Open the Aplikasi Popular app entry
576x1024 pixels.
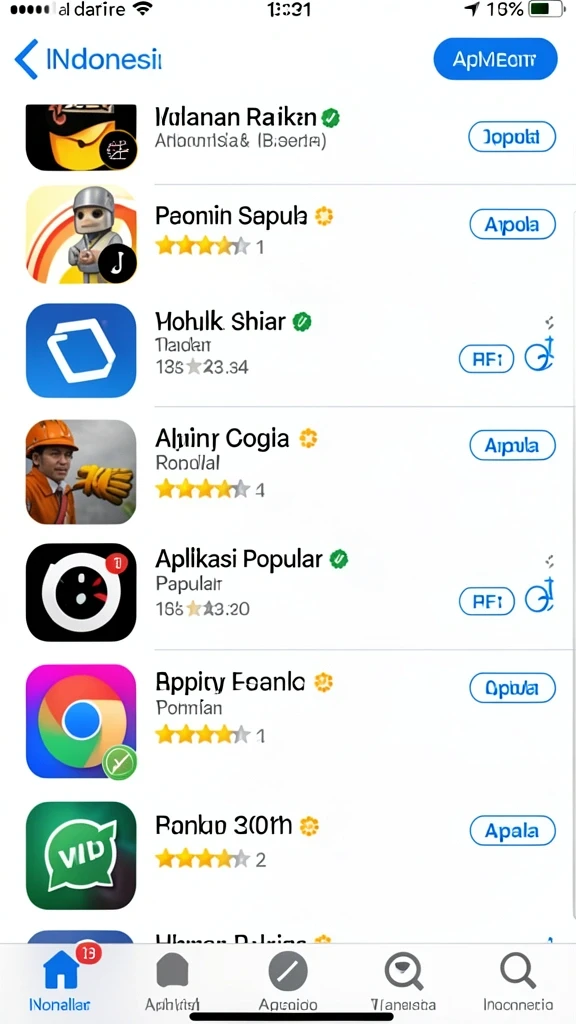pyautogui.click(x=288, y=592)
